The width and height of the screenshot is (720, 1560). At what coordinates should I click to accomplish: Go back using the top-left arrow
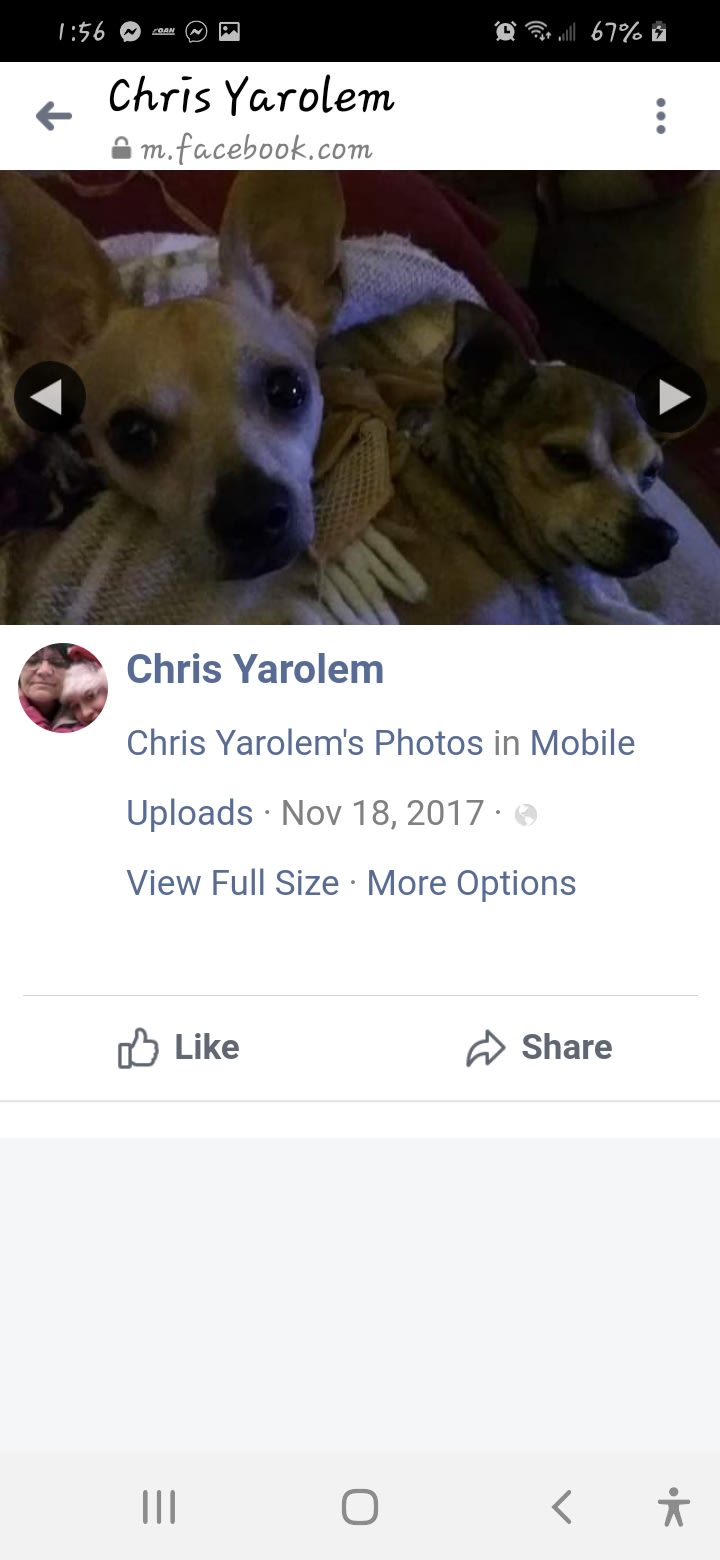pos(54,117)
